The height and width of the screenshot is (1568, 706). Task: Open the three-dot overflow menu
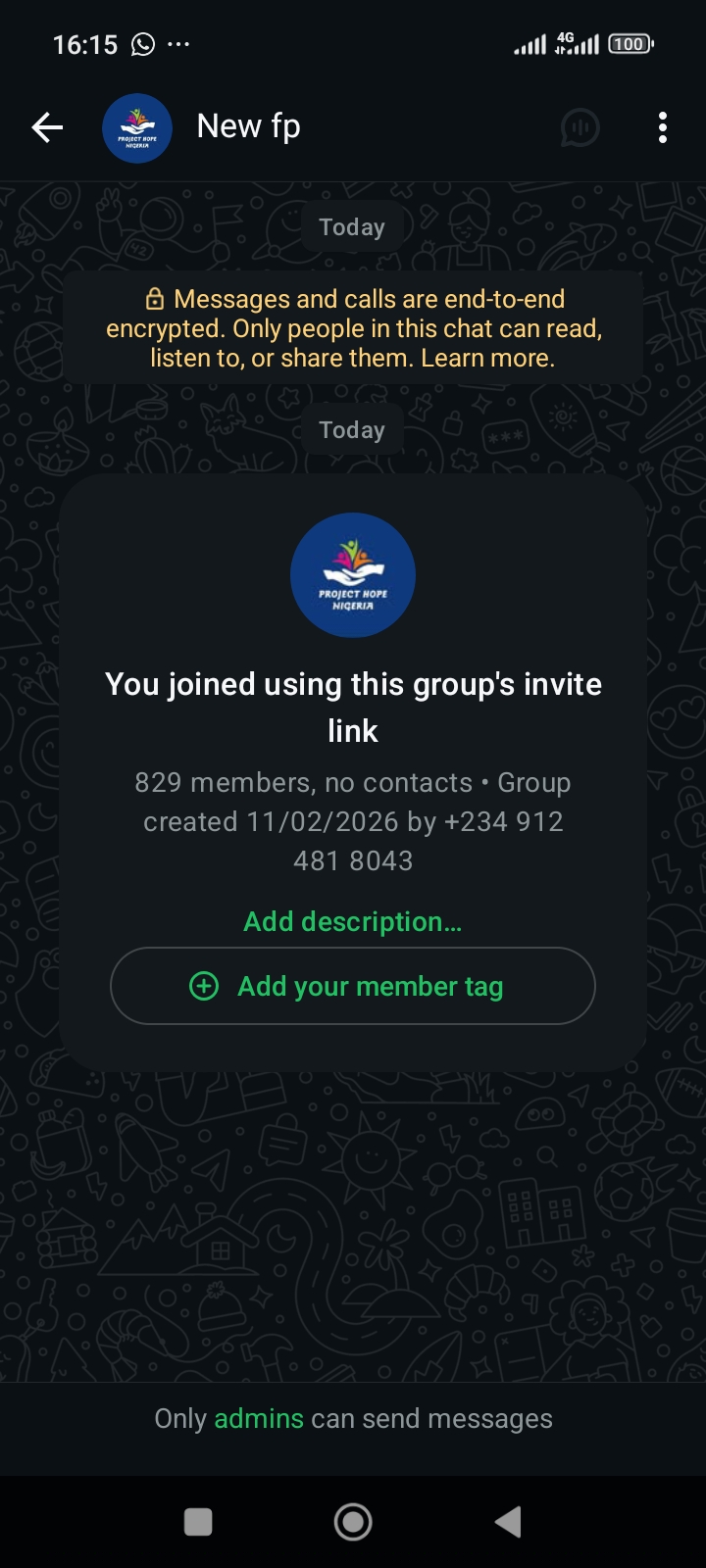pyautogui.click(x=663, y=127)
